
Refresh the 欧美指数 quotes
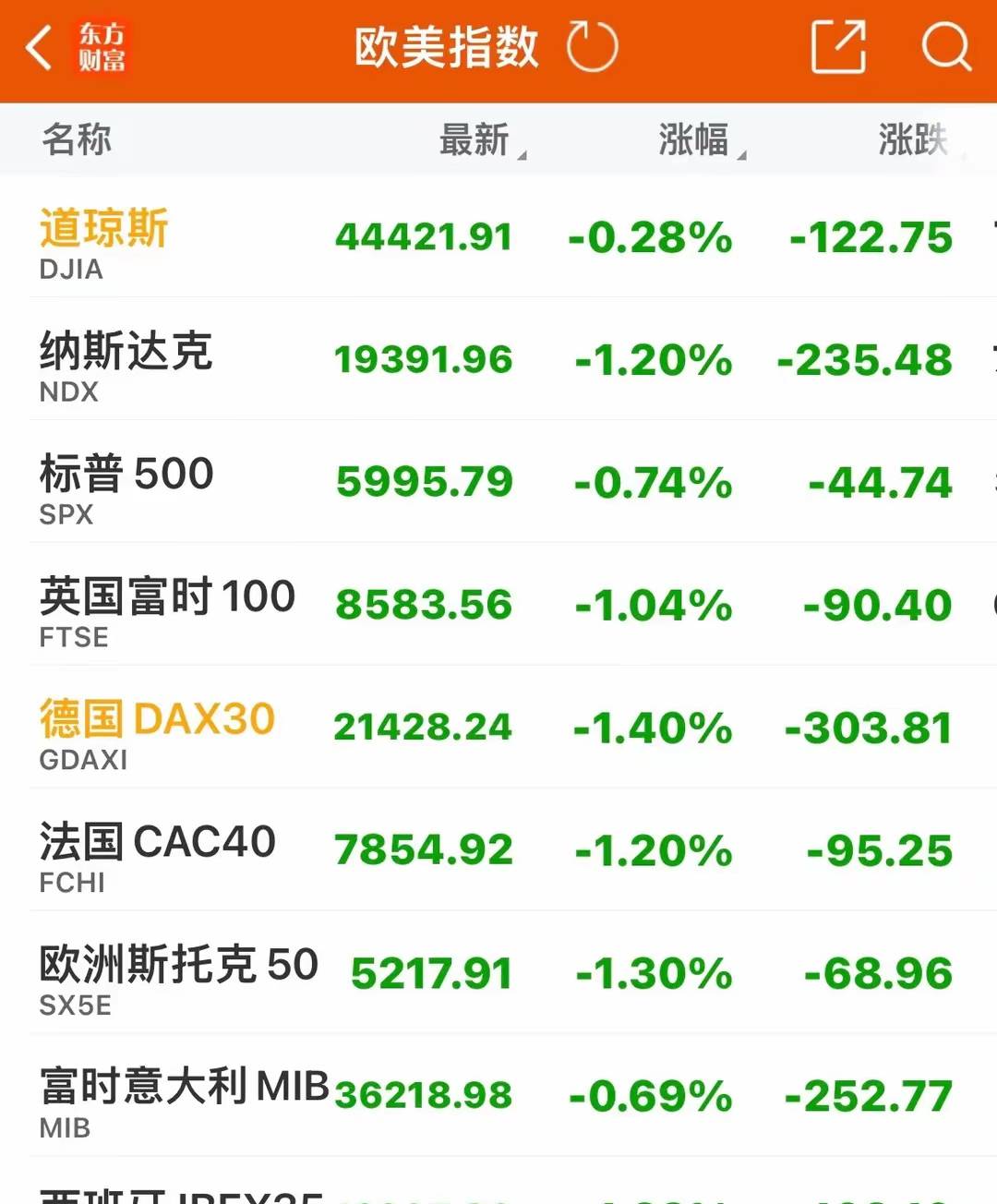[592, 48]
